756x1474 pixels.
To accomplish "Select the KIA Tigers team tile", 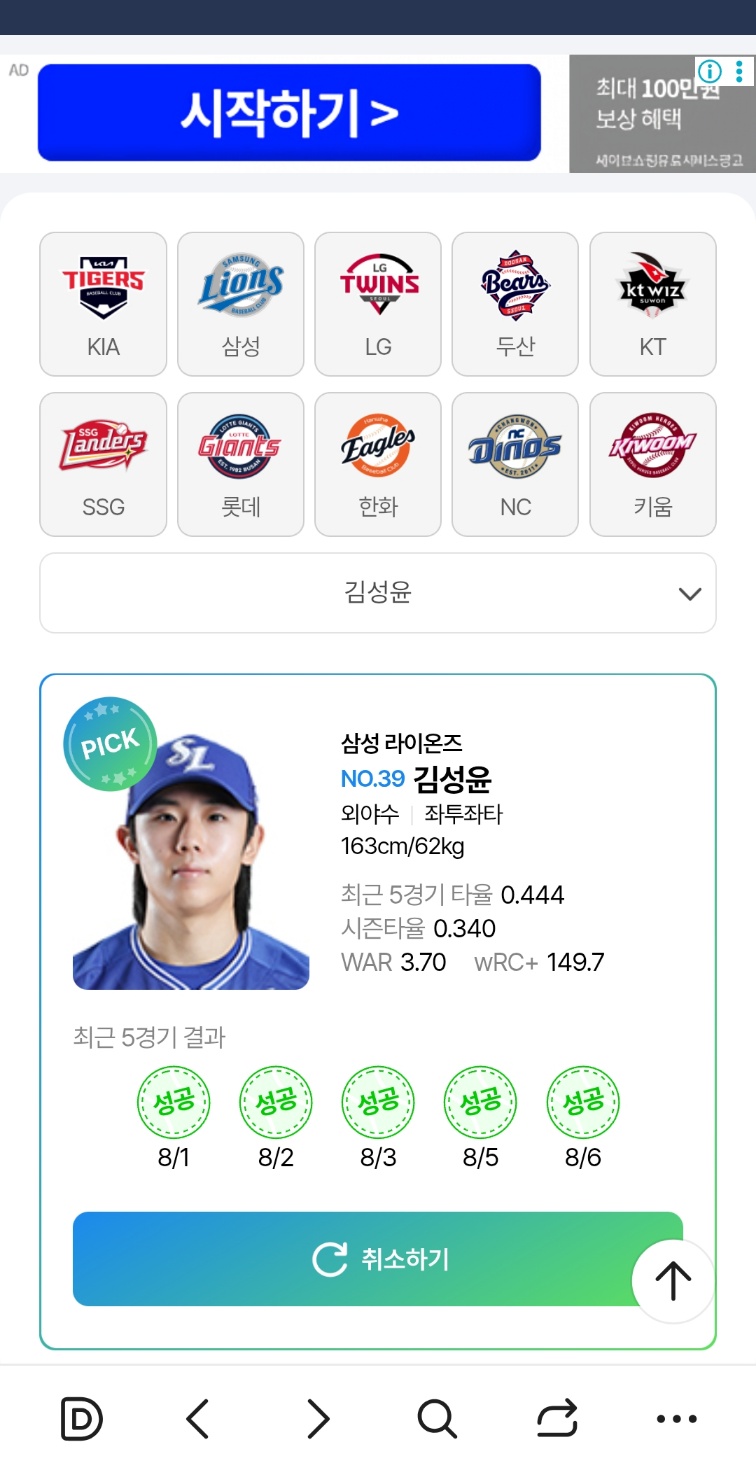I will pos(103,304).
